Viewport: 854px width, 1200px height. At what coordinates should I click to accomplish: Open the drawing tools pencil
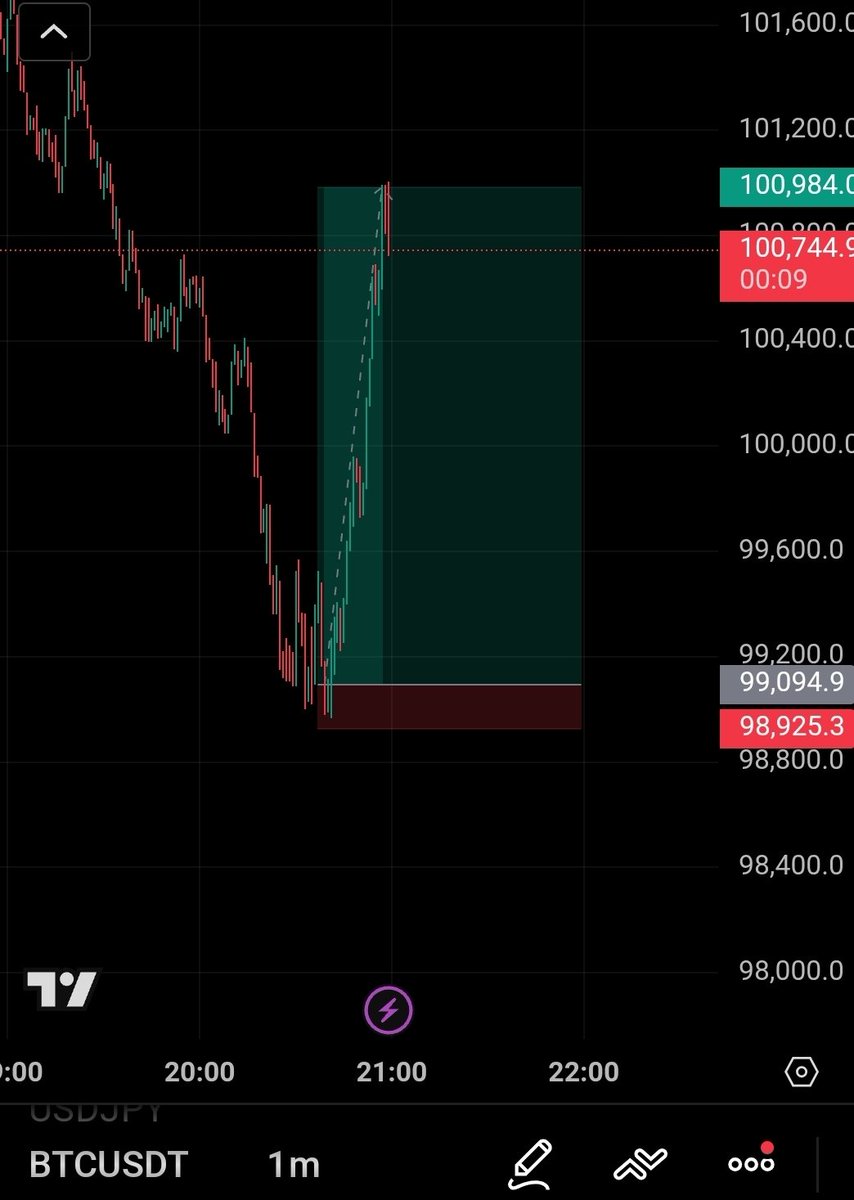(531, 1164)
